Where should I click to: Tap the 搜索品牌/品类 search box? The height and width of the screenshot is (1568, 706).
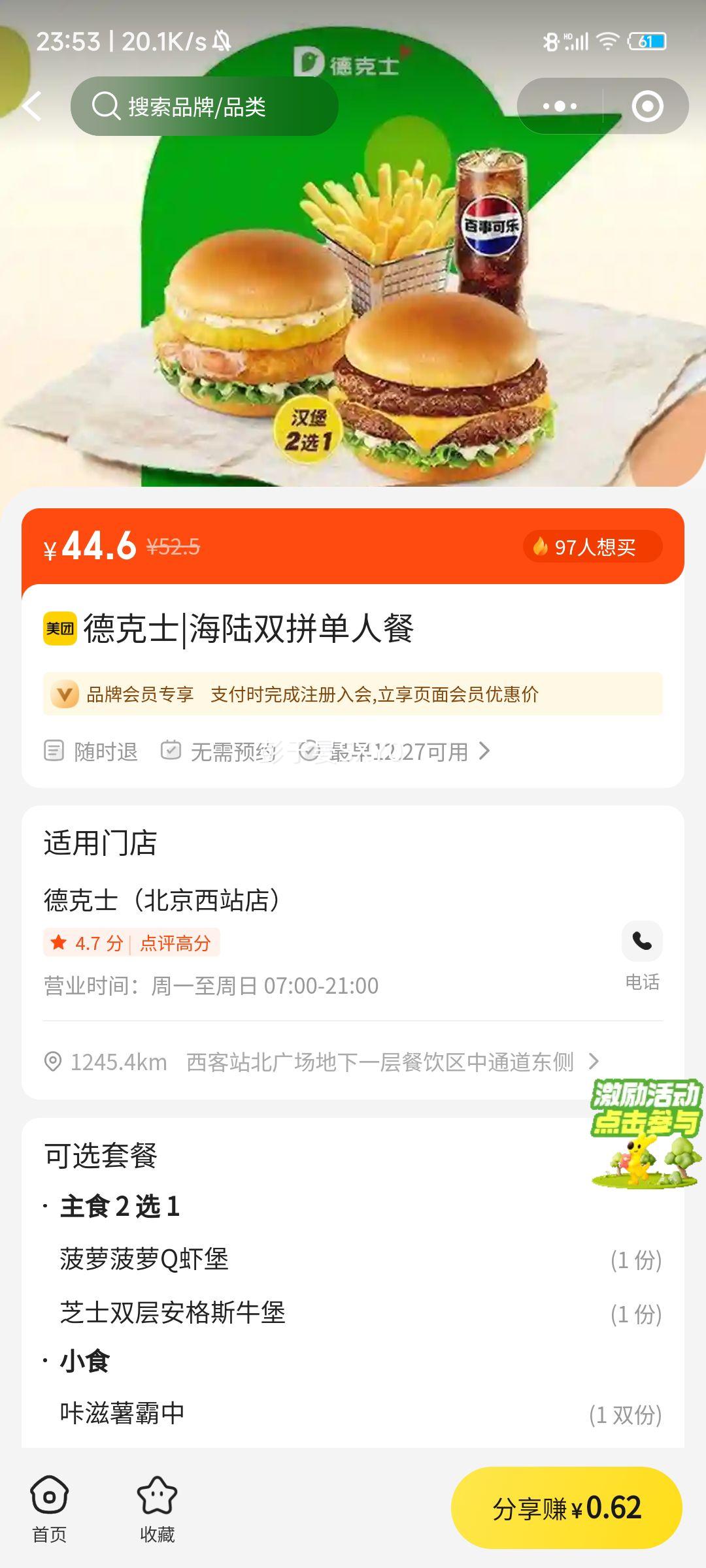point(204,106)
